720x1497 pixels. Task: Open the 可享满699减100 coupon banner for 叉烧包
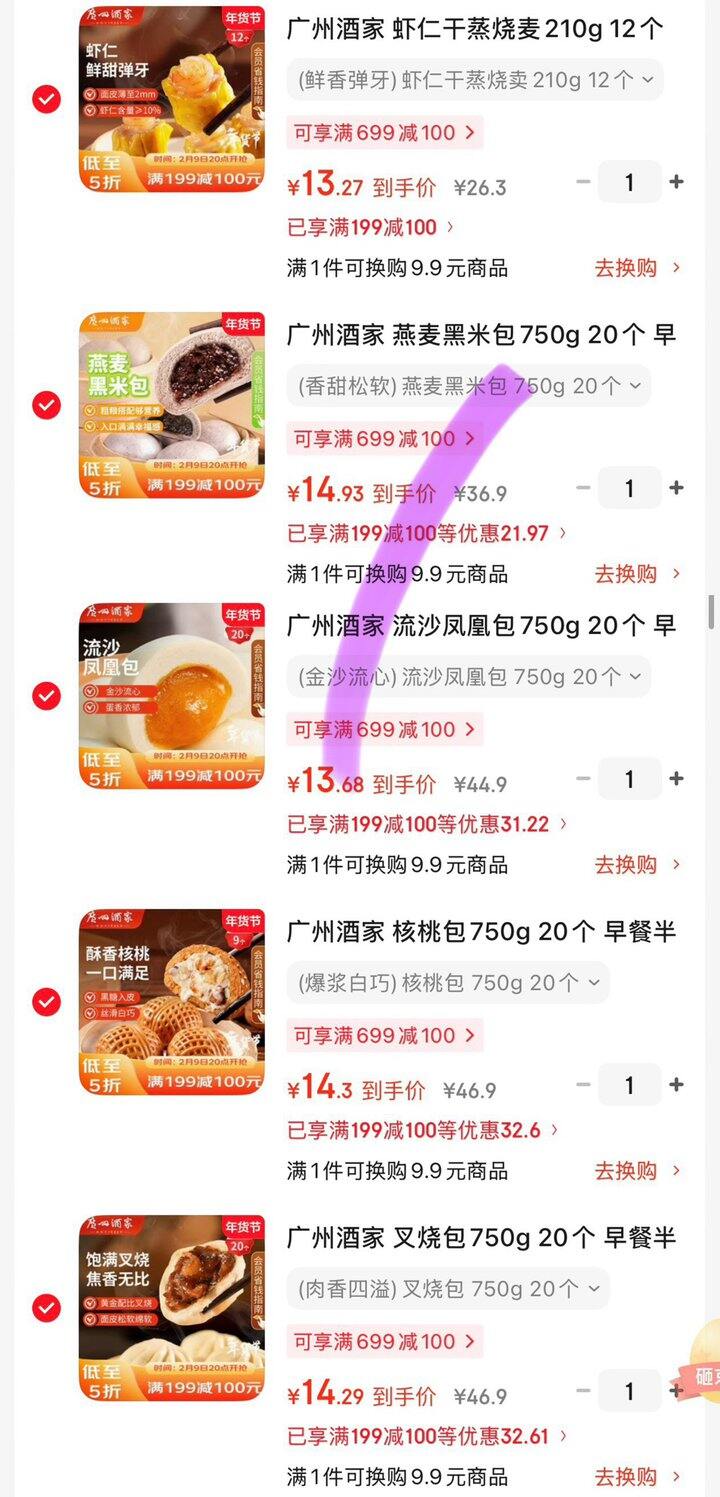pyautogui.click(x=384, y=1341)
